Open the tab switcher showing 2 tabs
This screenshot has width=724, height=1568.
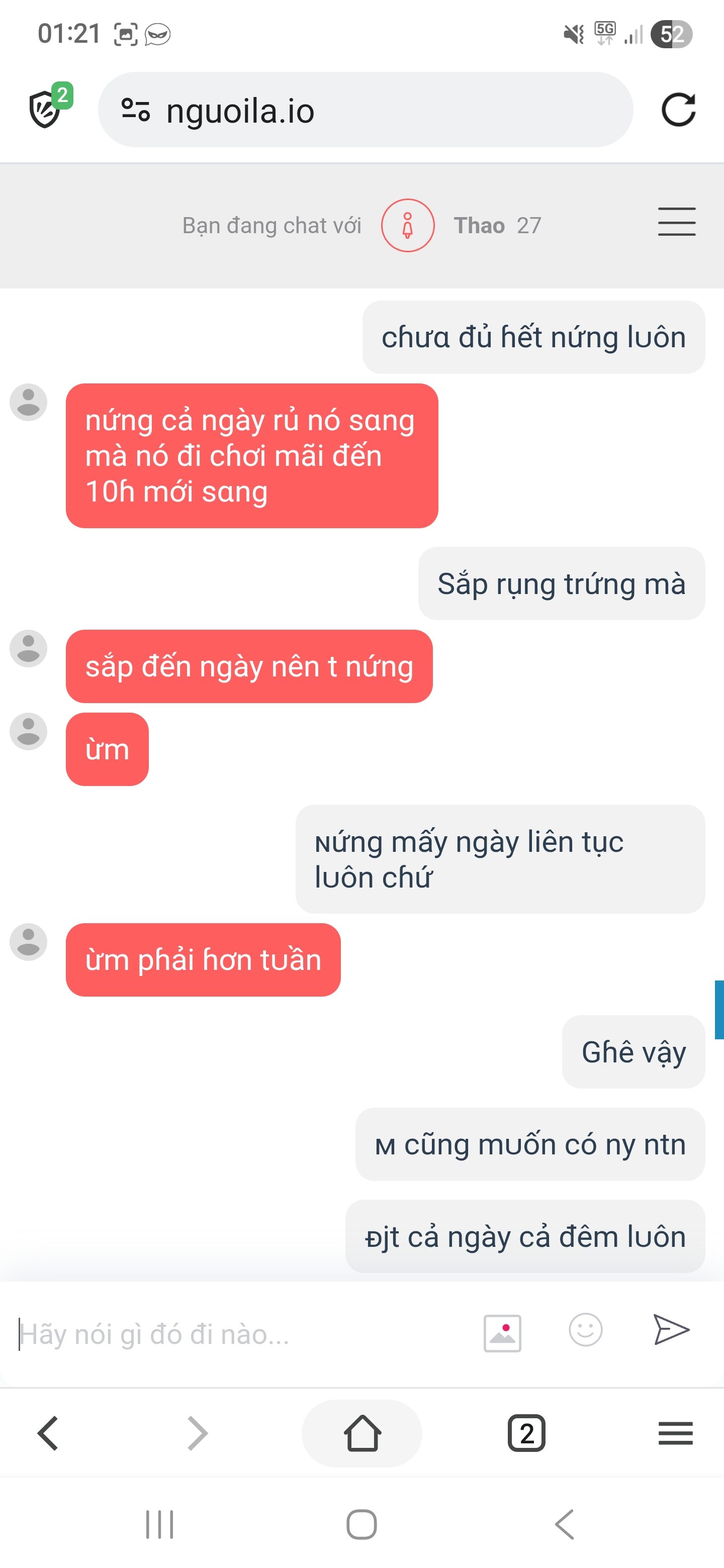pos(527,1433)
